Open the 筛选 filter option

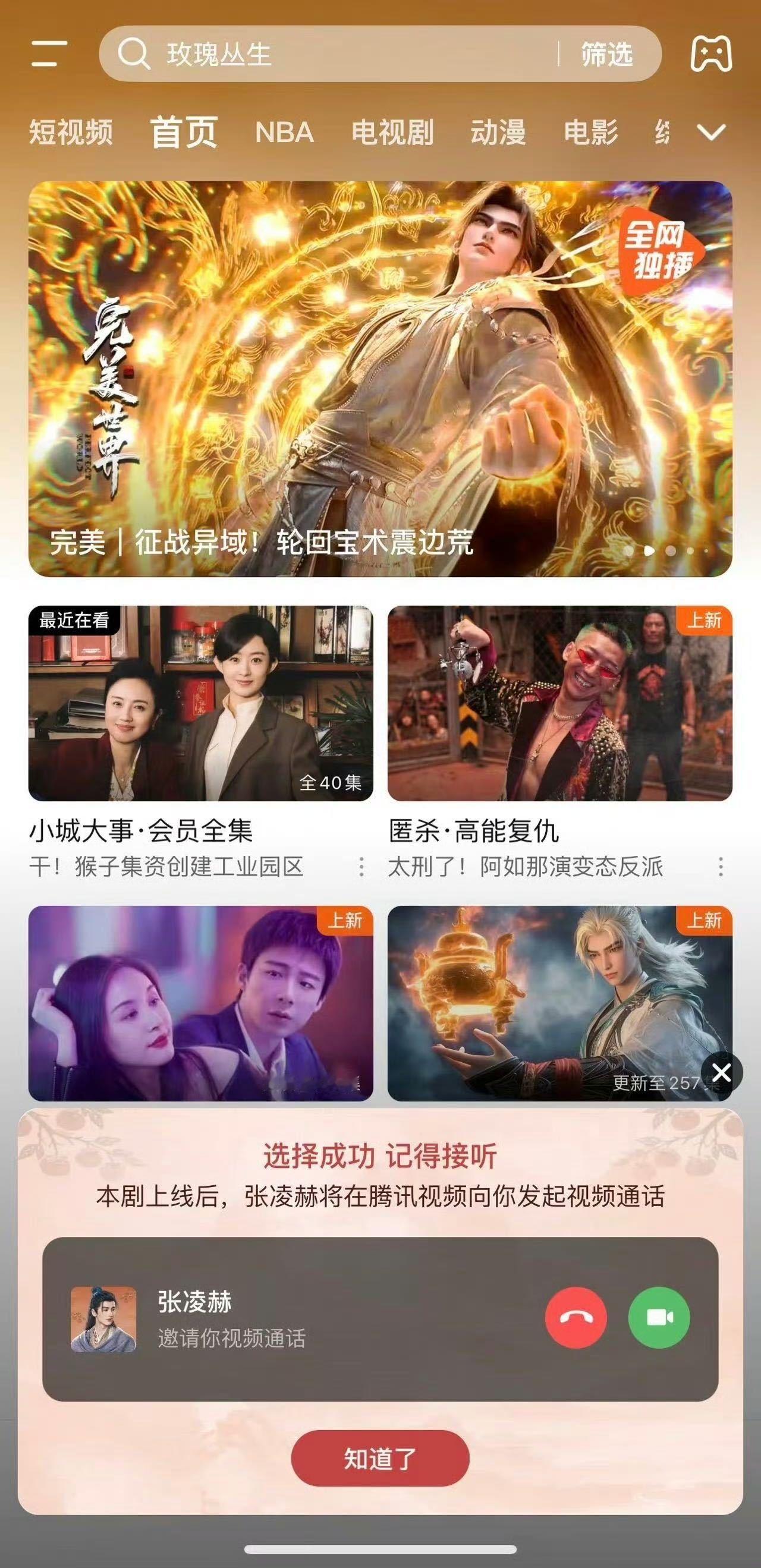pos(606,54)
